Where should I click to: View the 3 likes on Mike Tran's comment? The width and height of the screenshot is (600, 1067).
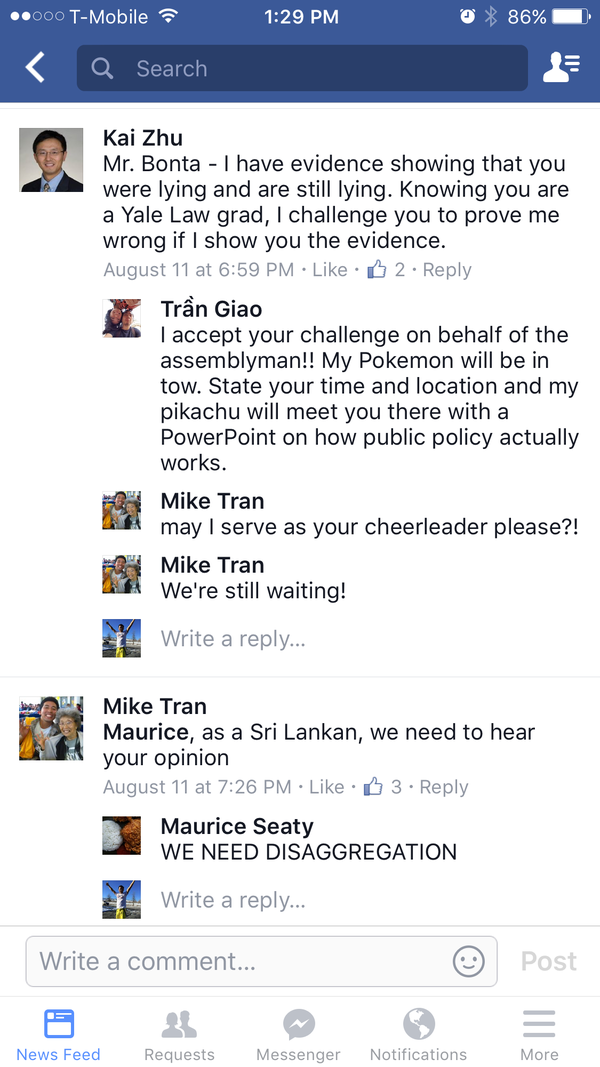383,787
